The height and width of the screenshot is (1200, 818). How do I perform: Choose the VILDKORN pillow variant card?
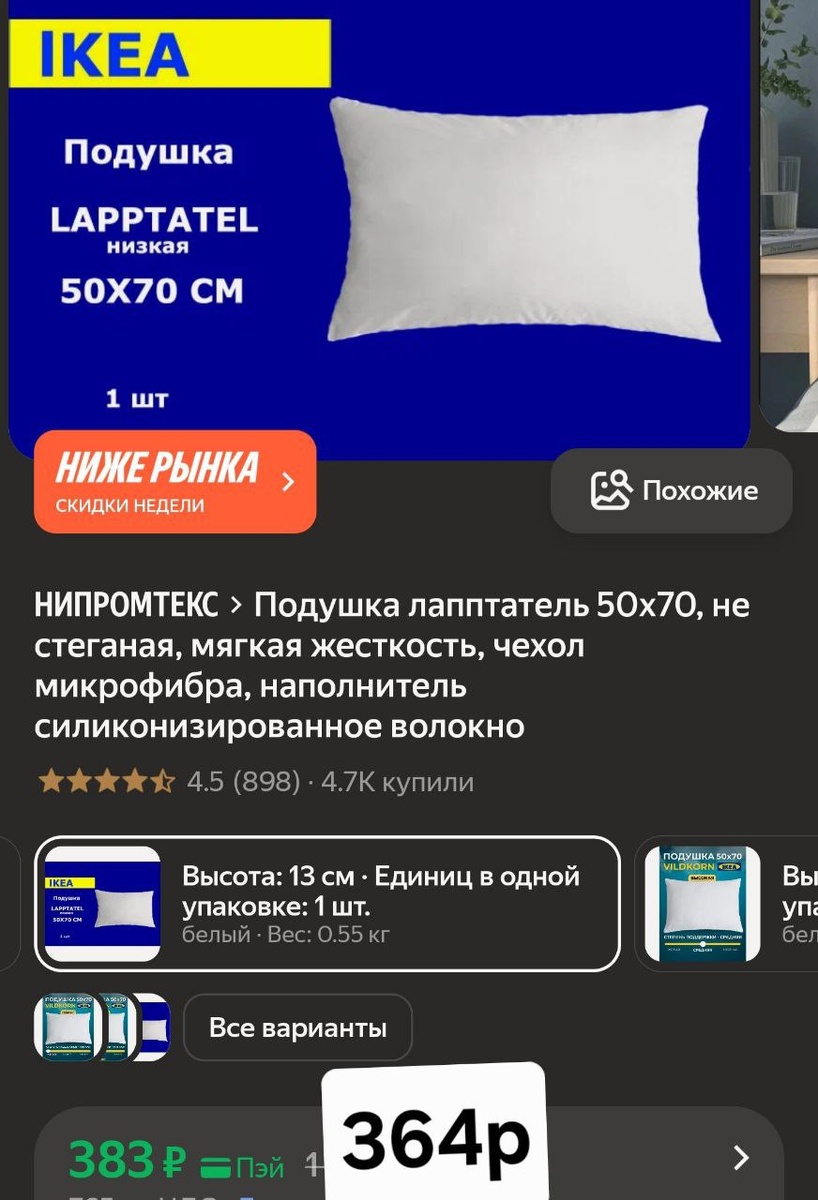click(727, 904)
